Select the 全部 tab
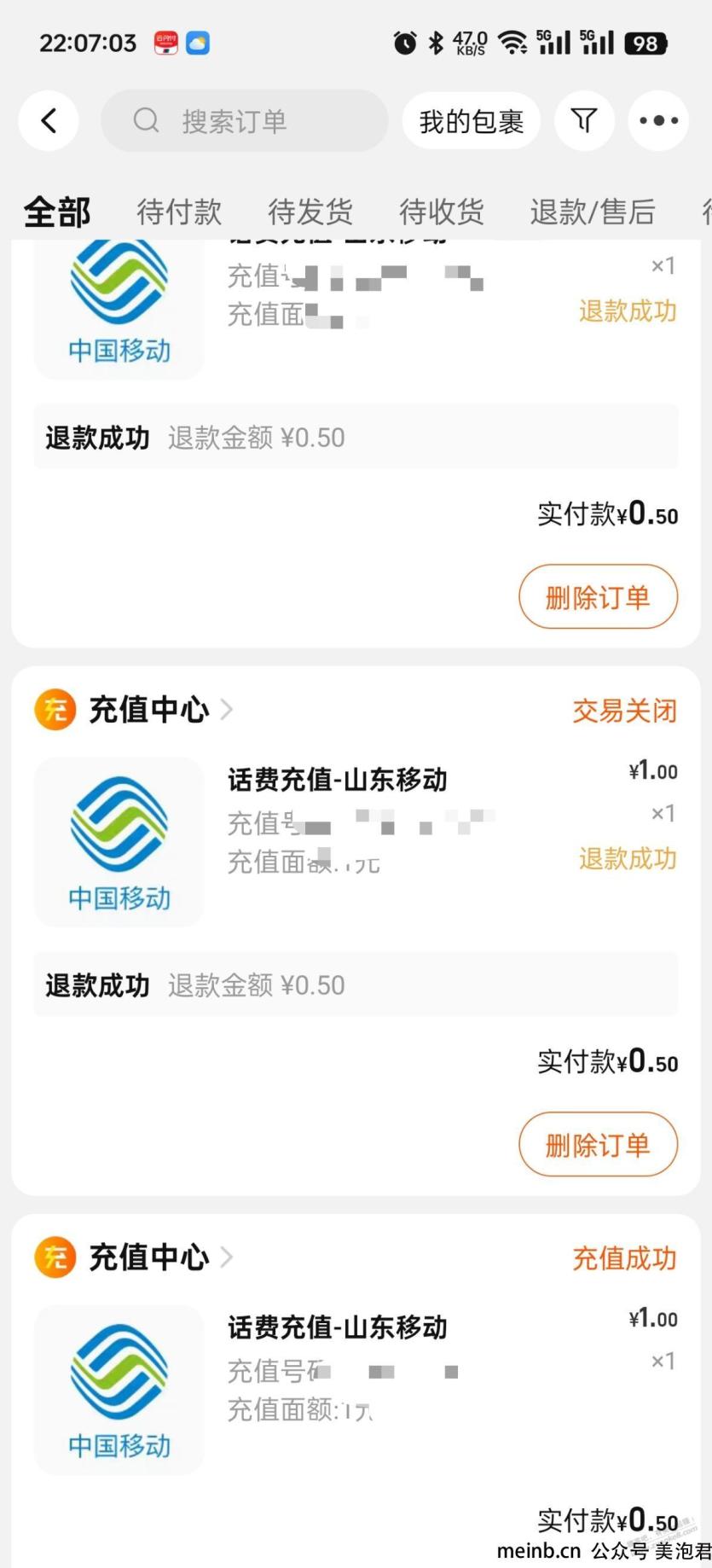 click(57, 212)
